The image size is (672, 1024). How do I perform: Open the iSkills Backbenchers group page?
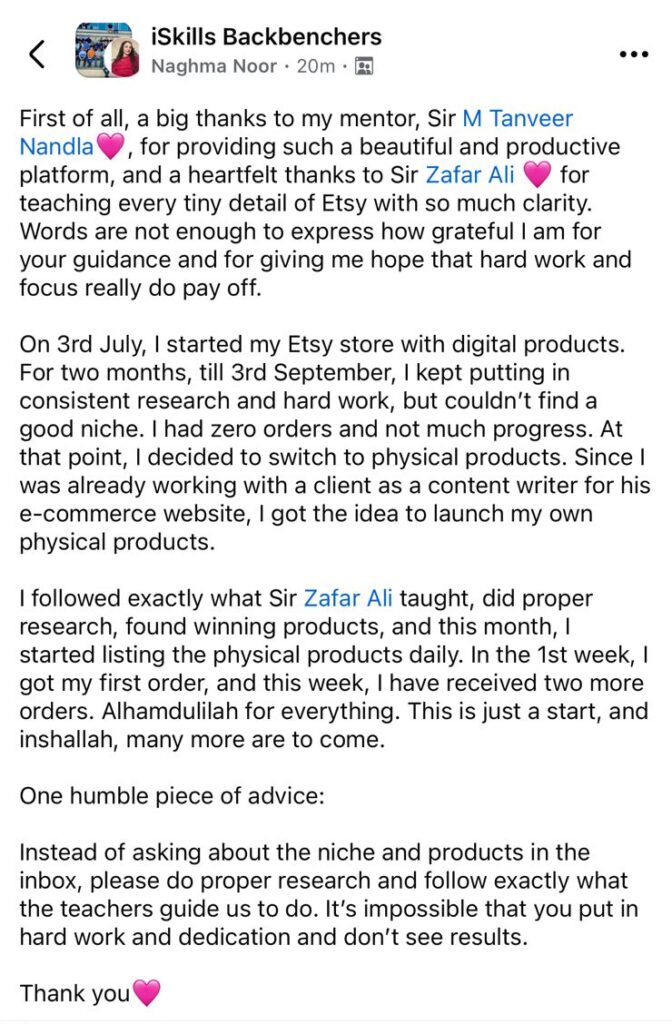click(265, 37)
